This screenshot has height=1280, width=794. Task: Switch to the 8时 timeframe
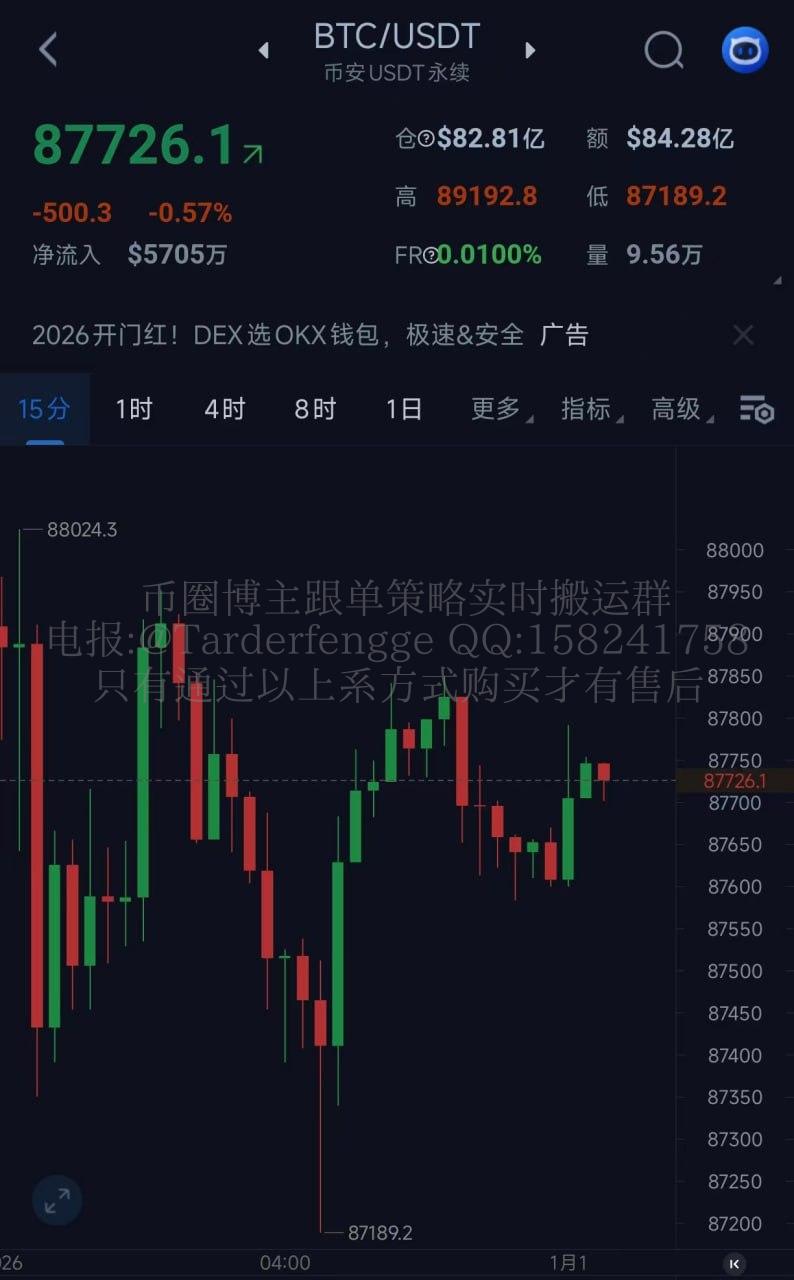(315, 409)
